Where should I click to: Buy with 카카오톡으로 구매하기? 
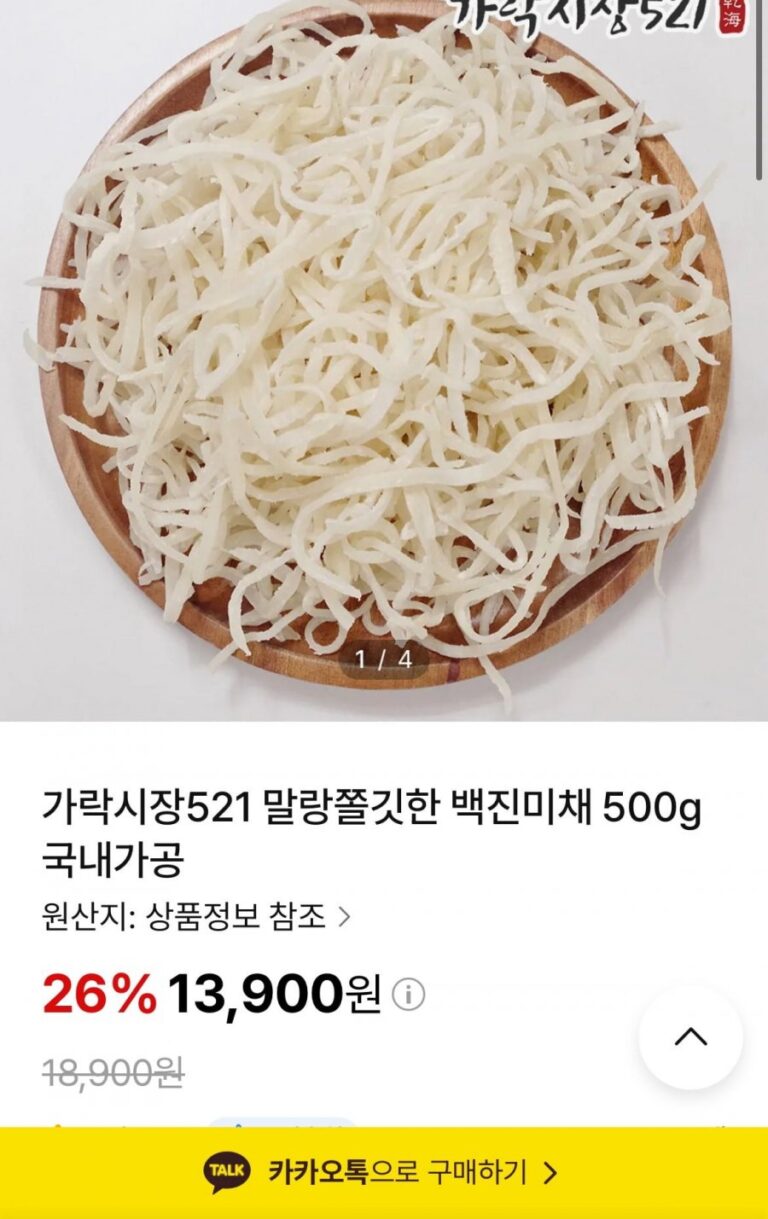(383, 1172)
